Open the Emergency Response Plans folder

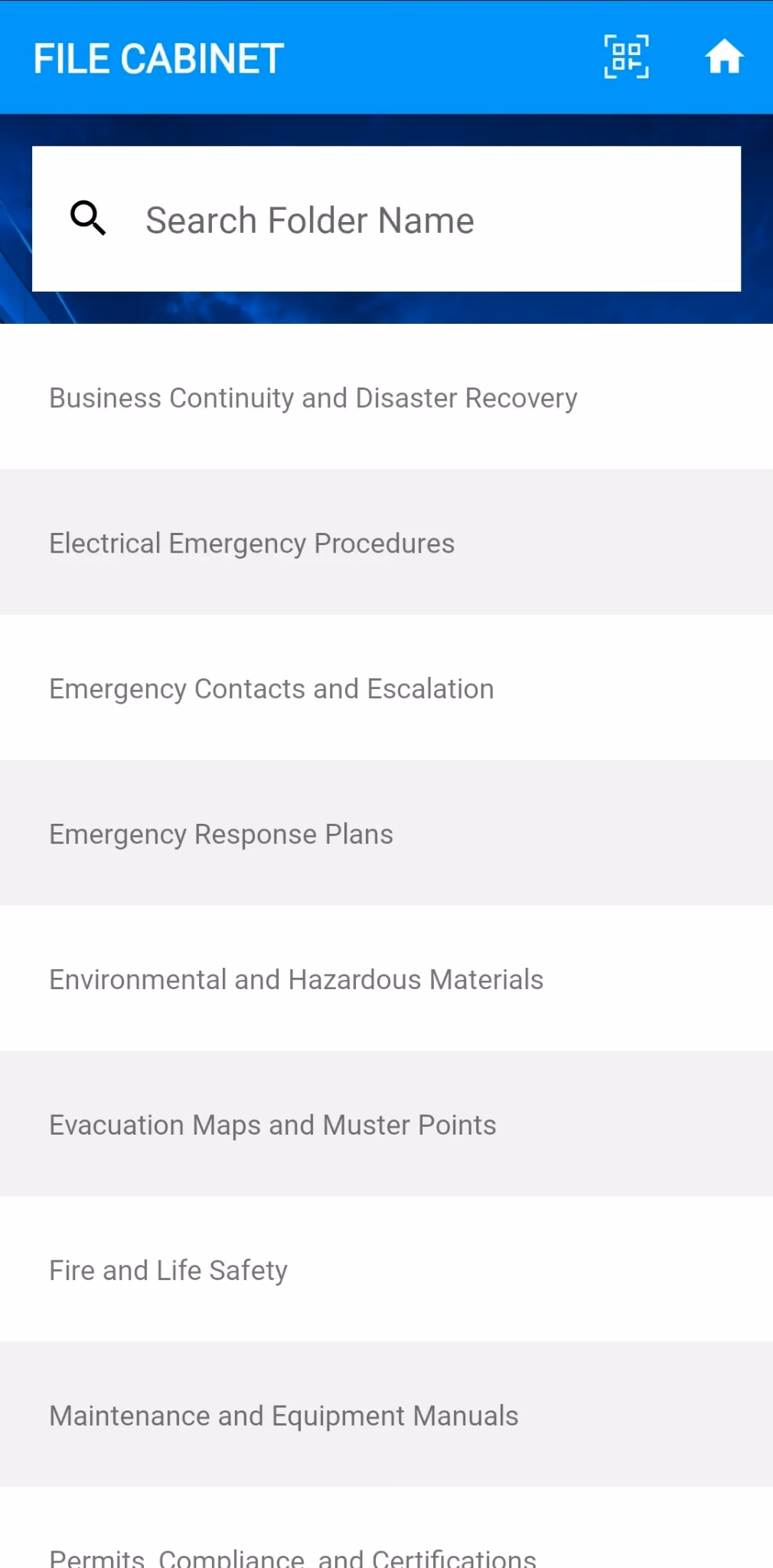(x=386, y=833)
